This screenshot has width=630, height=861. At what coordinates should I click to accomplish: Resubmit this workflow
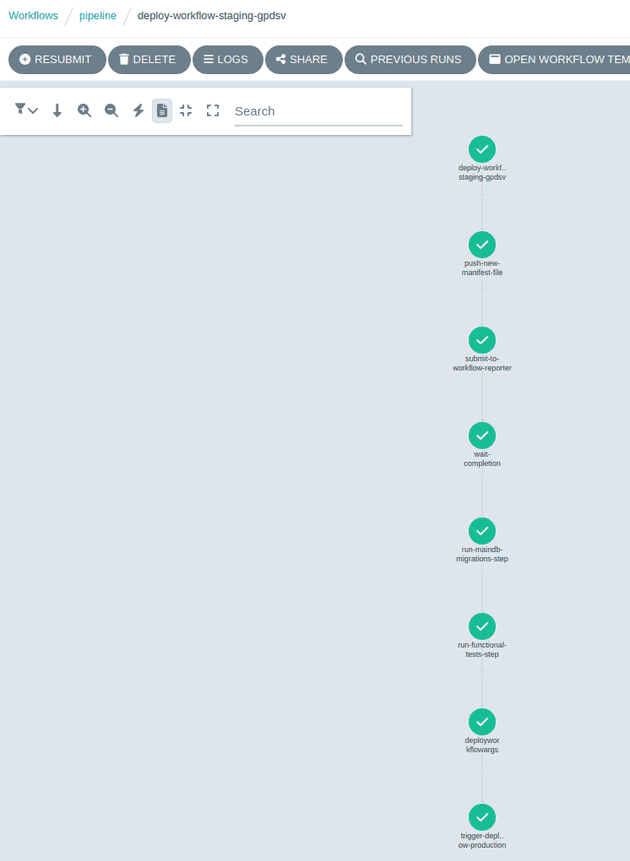tap(56, 60)
